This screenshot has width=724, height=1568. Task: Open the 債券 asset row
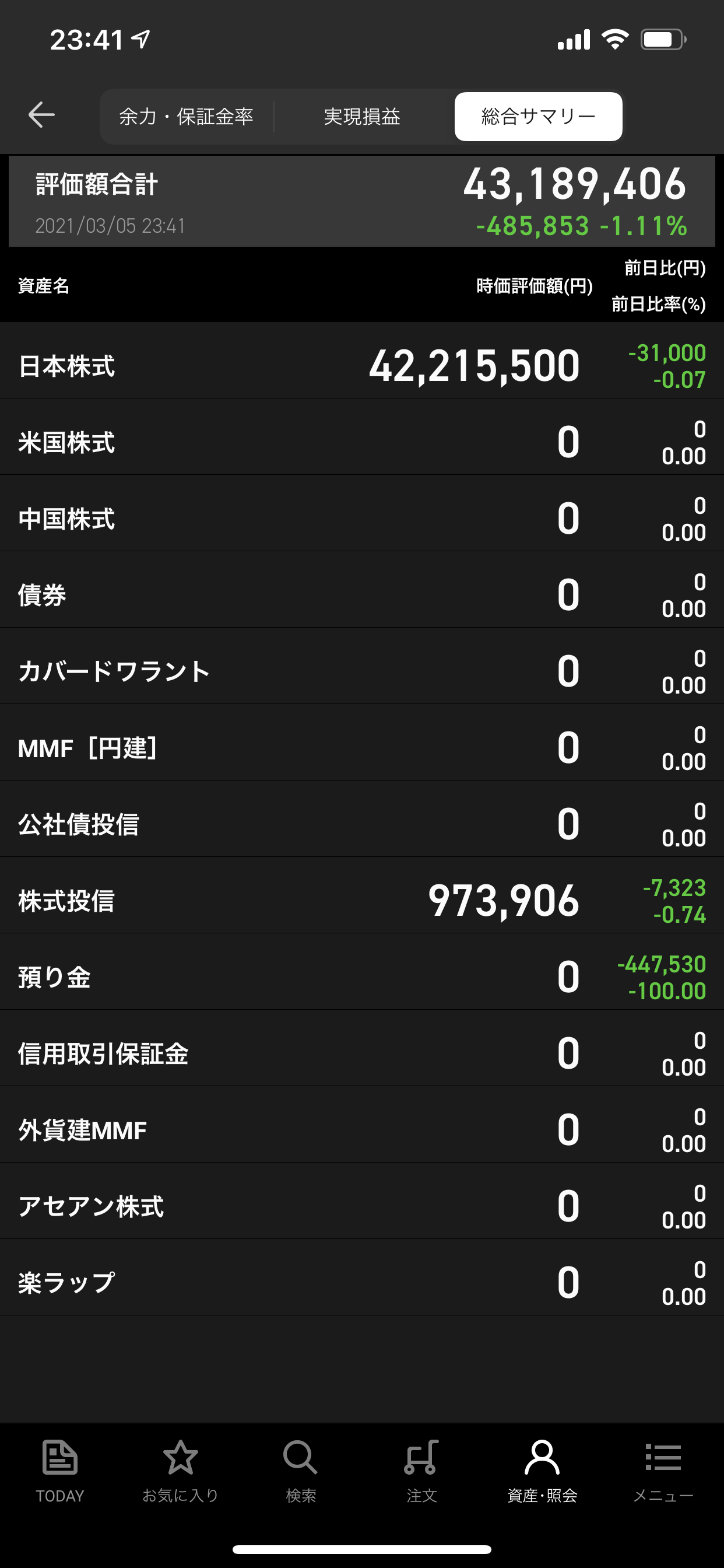tap(362, 596)
